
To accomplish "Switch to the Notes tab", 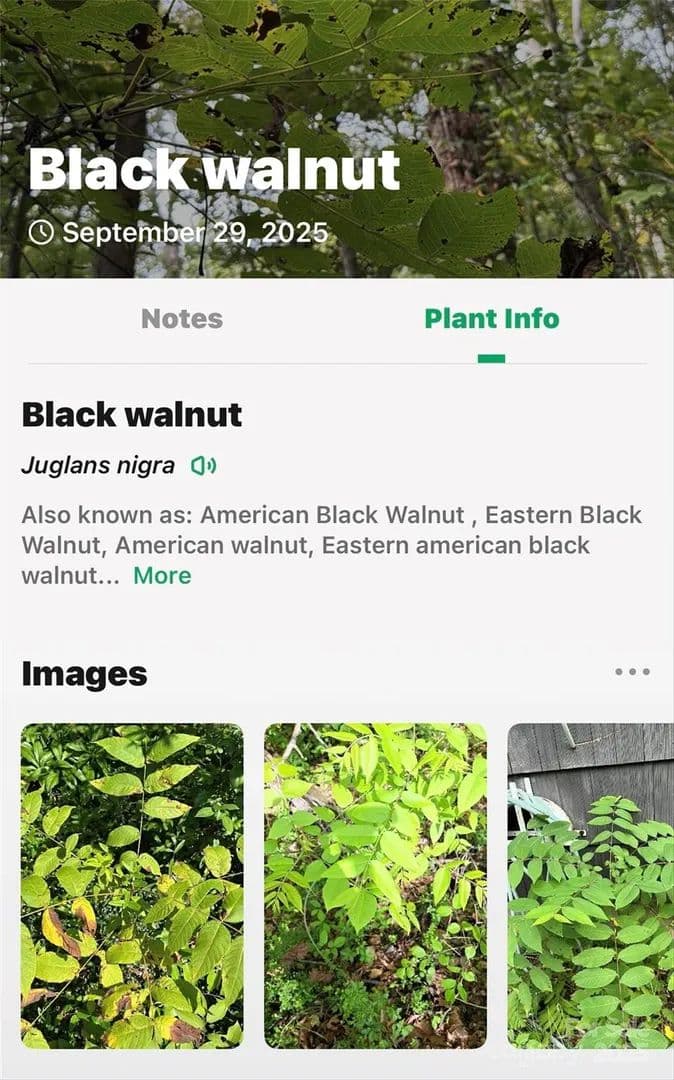I will [182, 319].
